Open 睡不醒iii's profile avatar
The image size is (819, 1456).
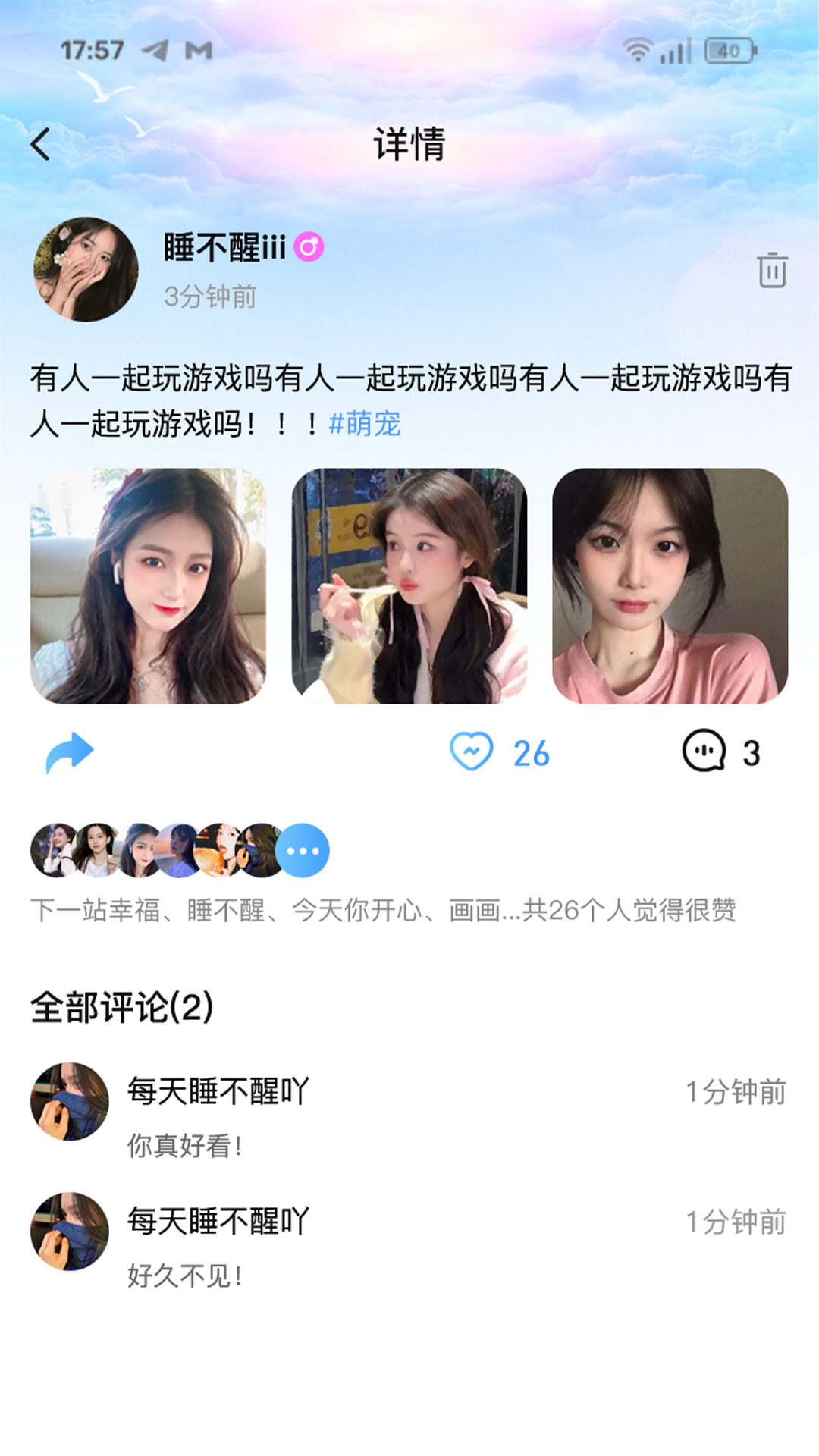86,269
